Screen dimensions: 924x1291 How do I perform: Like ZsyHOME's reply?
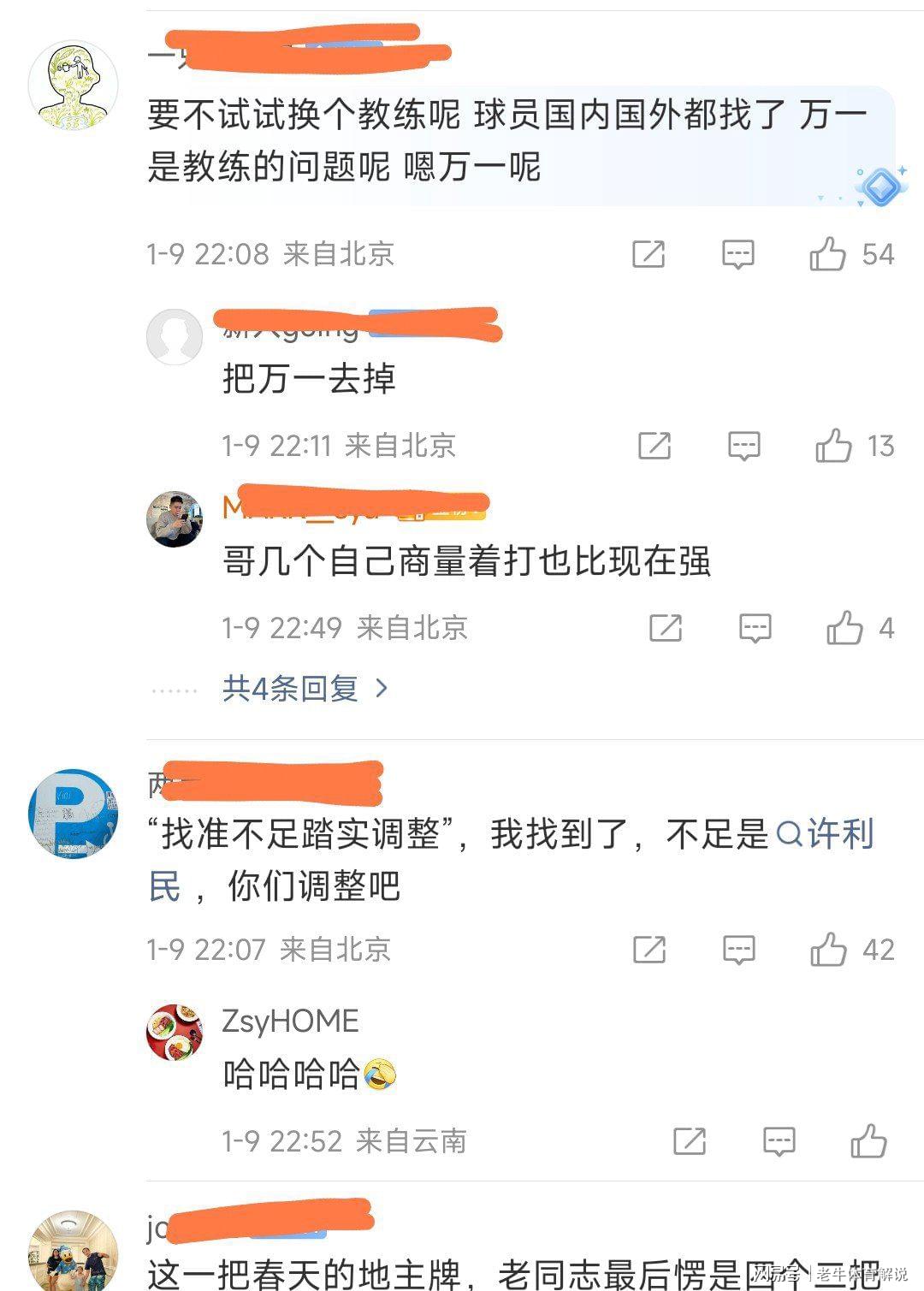click(868, 1141)
